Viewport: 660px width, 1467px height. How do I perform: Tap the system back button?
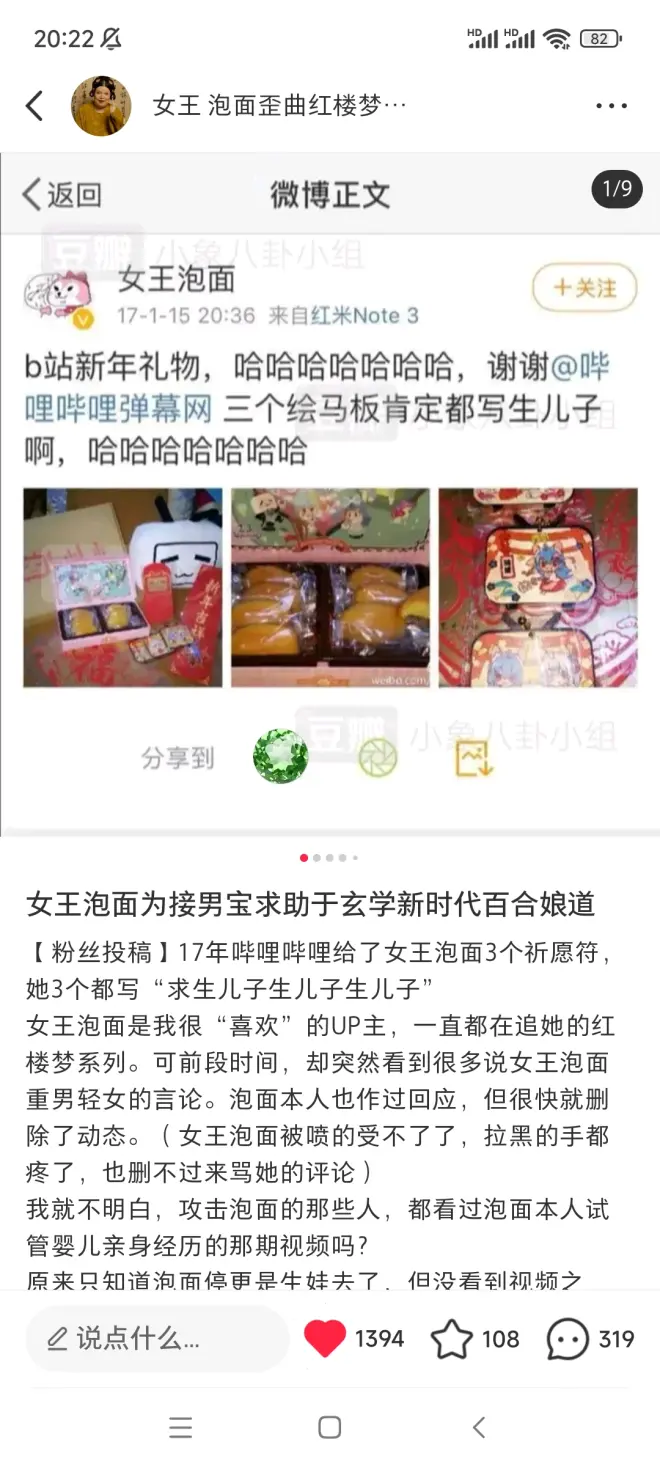pos(479,1427)
